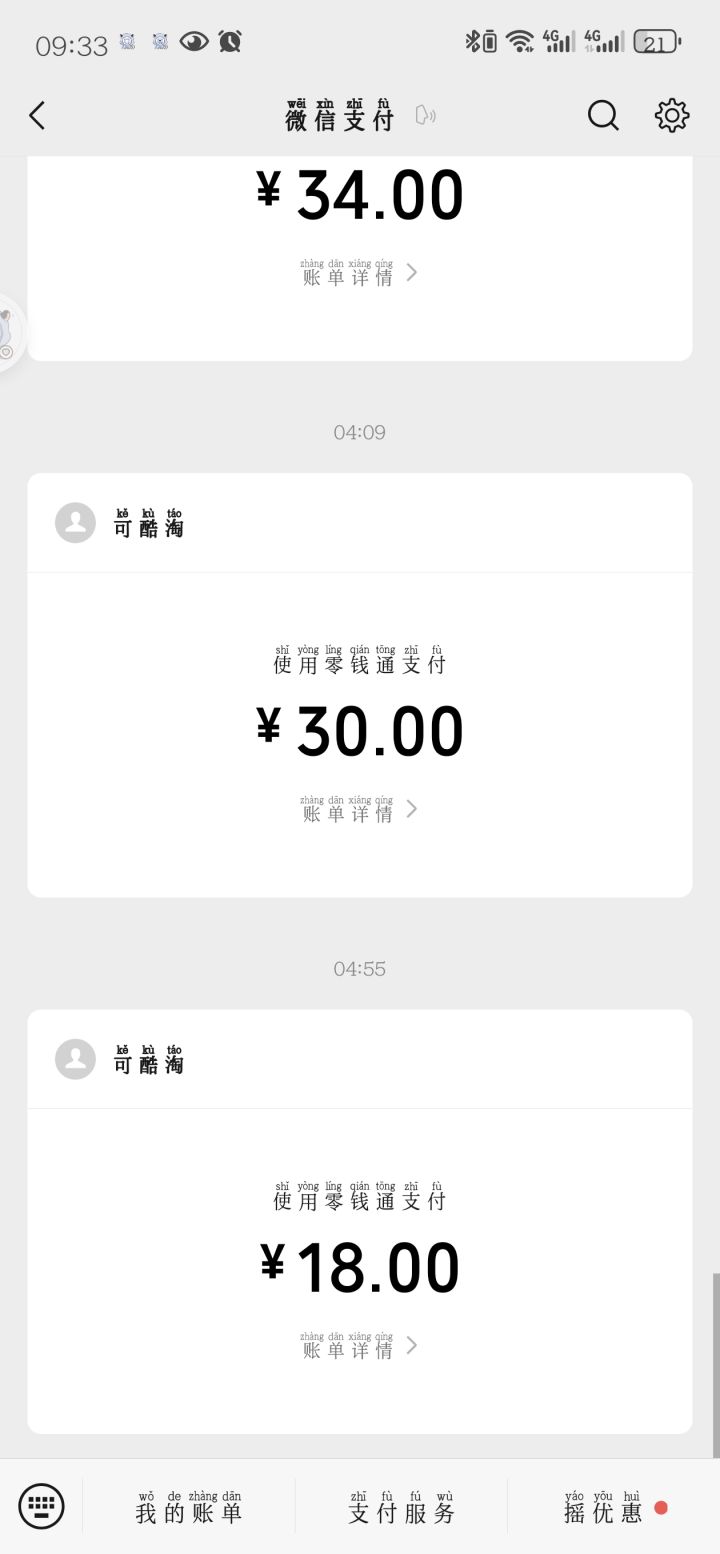The width and height of the screenshot is (720, 1554).
Task: Switch to keyboard input mode
Action: (41, 1505)
